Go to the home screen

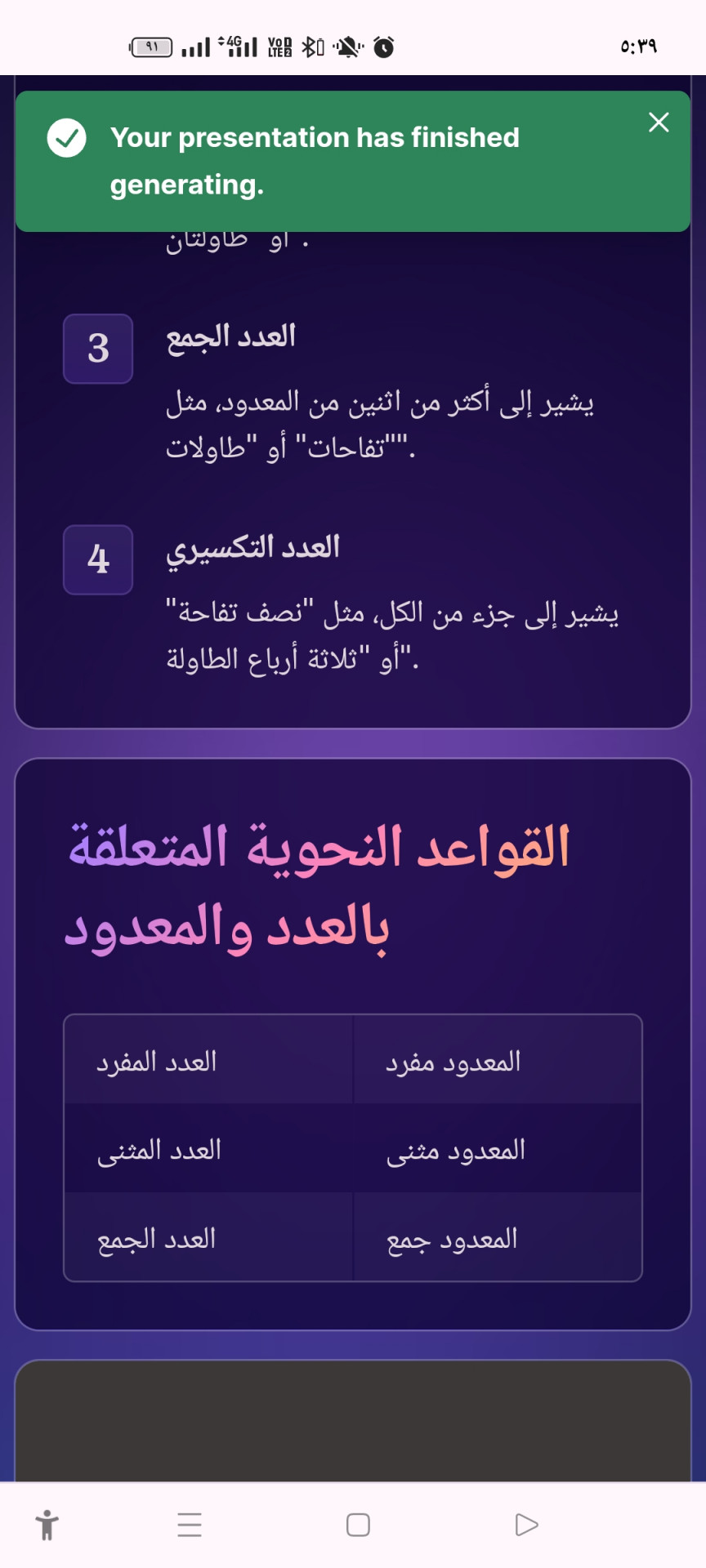coord(358,1525)
